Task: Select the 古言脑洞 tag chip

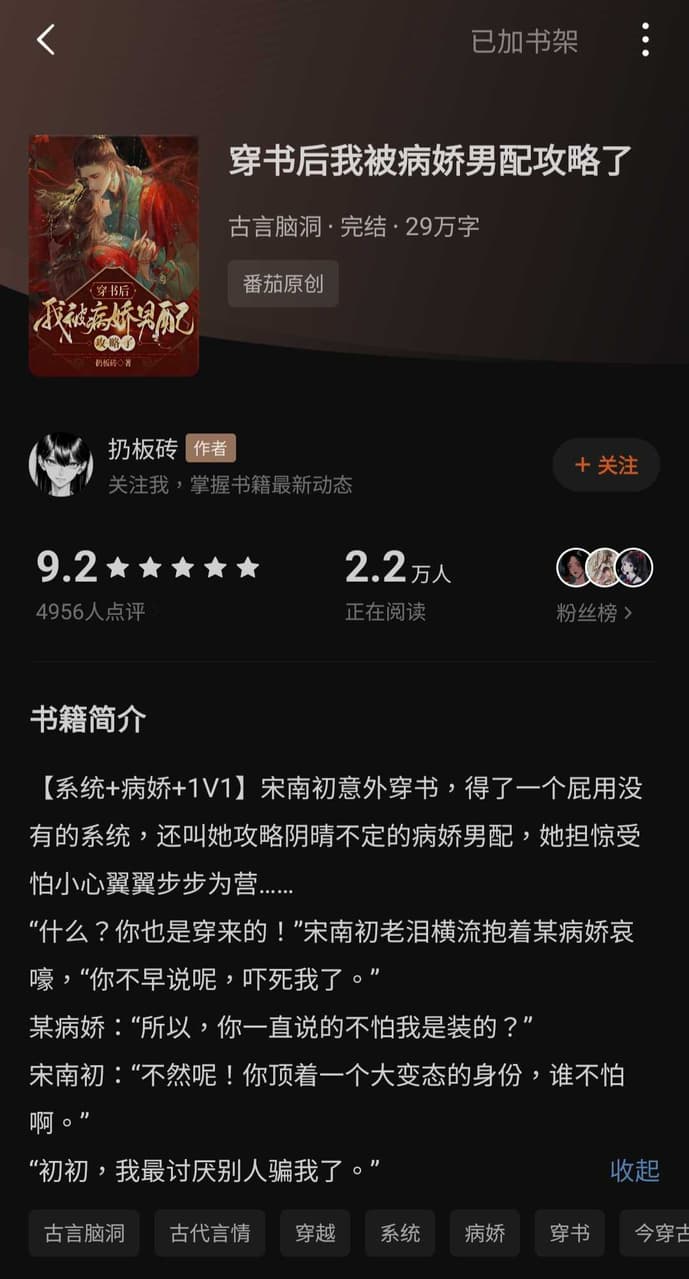Action: tap(84, 1233)
